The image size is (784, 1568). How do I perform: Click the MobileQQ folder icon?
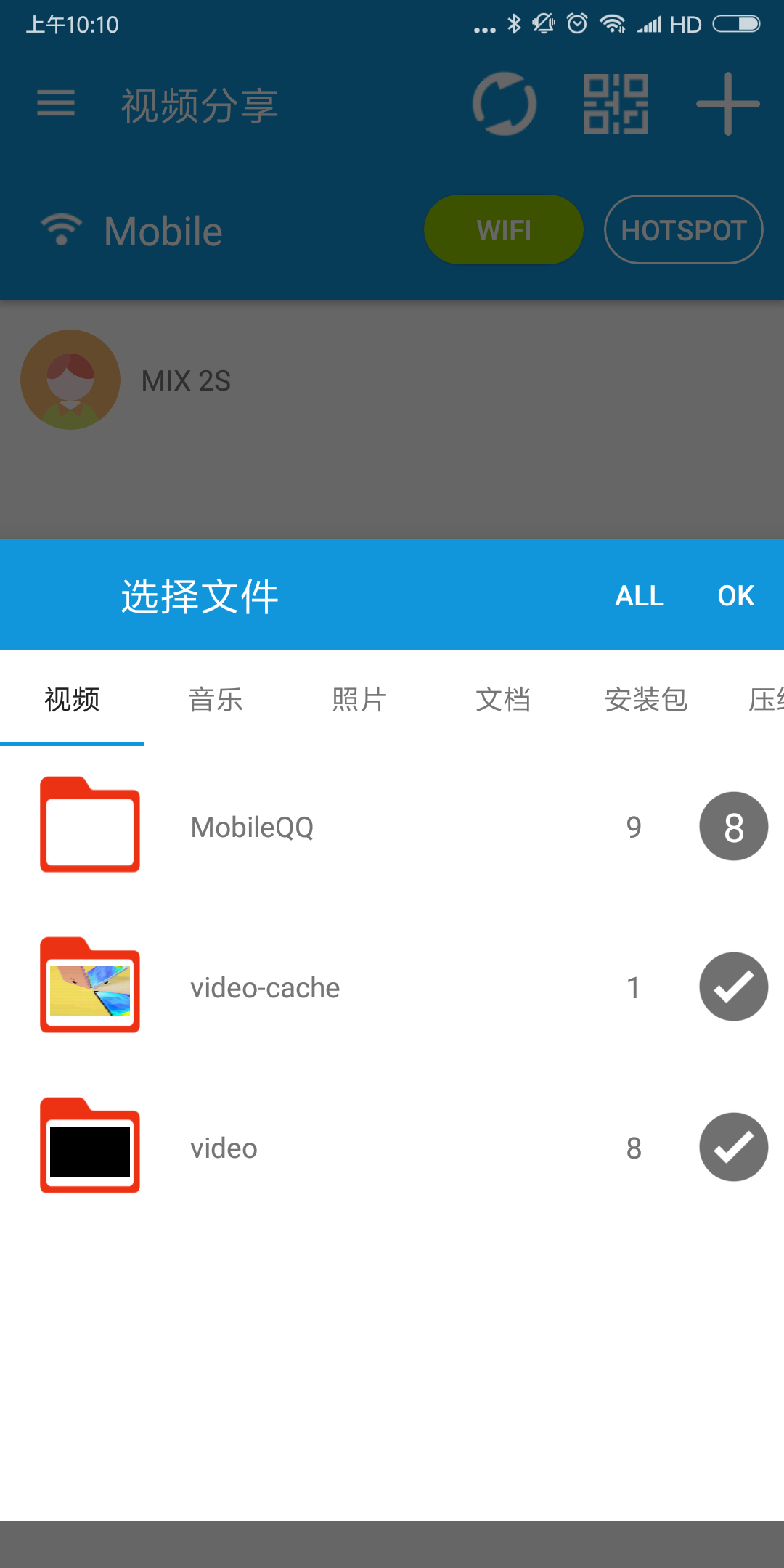tap(89, 825)
